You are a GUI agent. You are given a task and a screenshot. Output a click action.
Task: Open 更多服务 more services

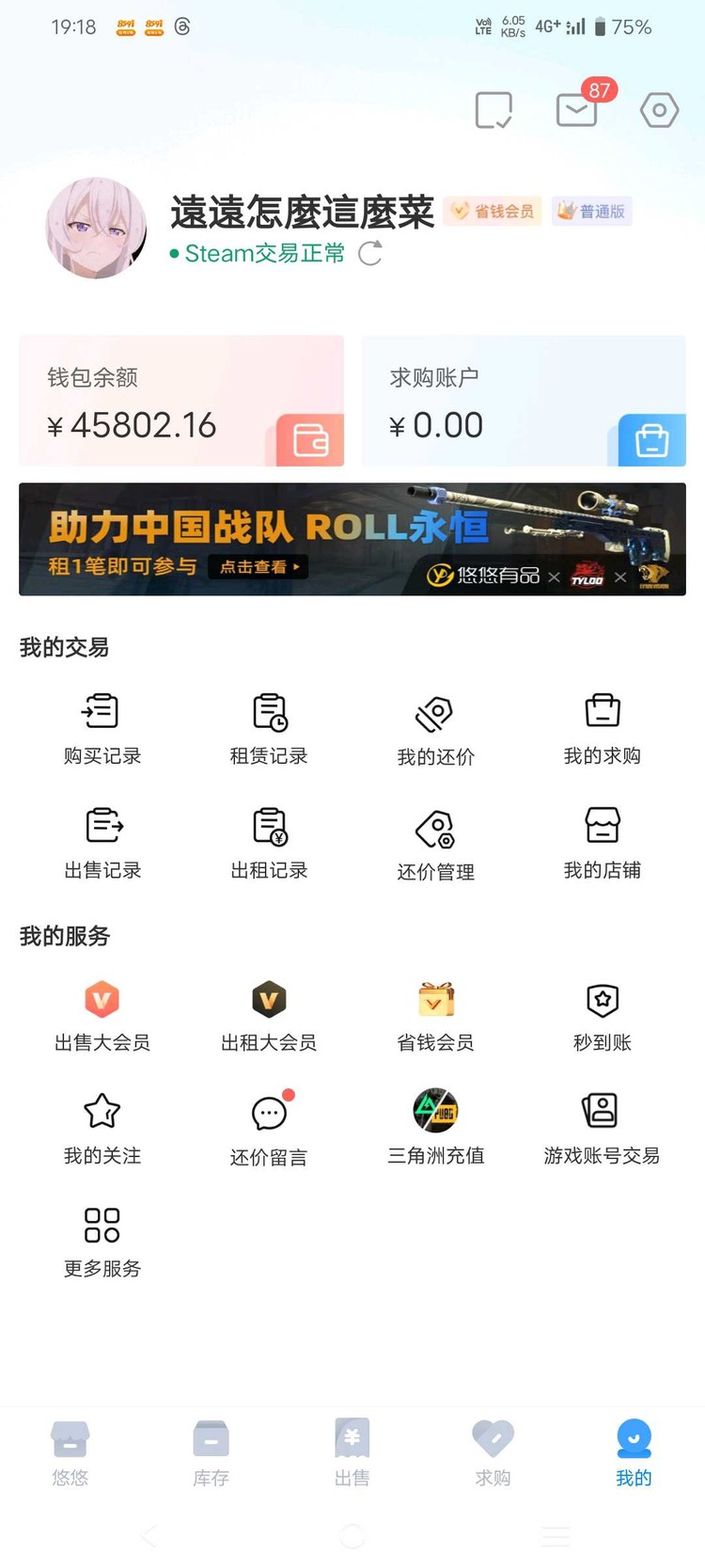point(102,1242)
